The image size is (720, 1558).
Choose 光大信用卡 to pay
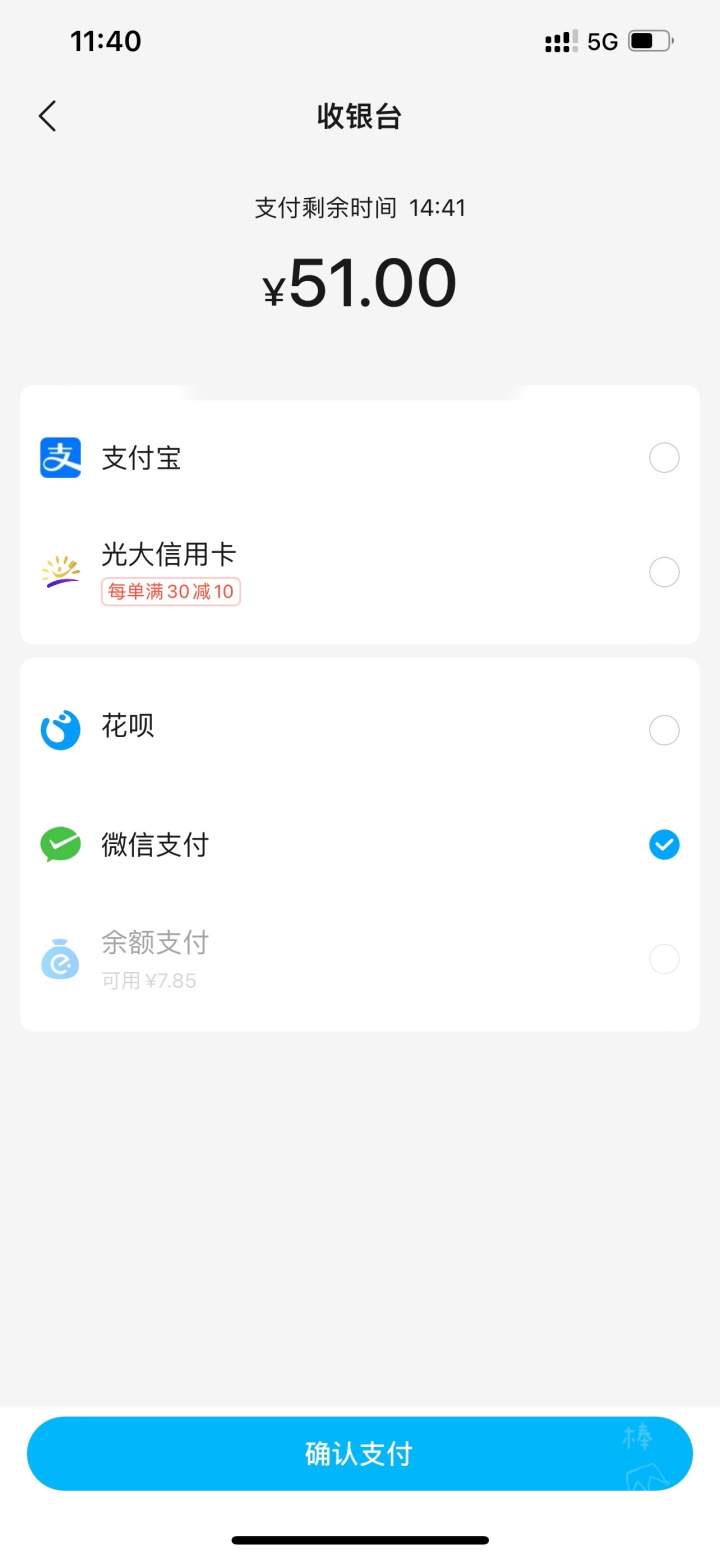(360, 572)
